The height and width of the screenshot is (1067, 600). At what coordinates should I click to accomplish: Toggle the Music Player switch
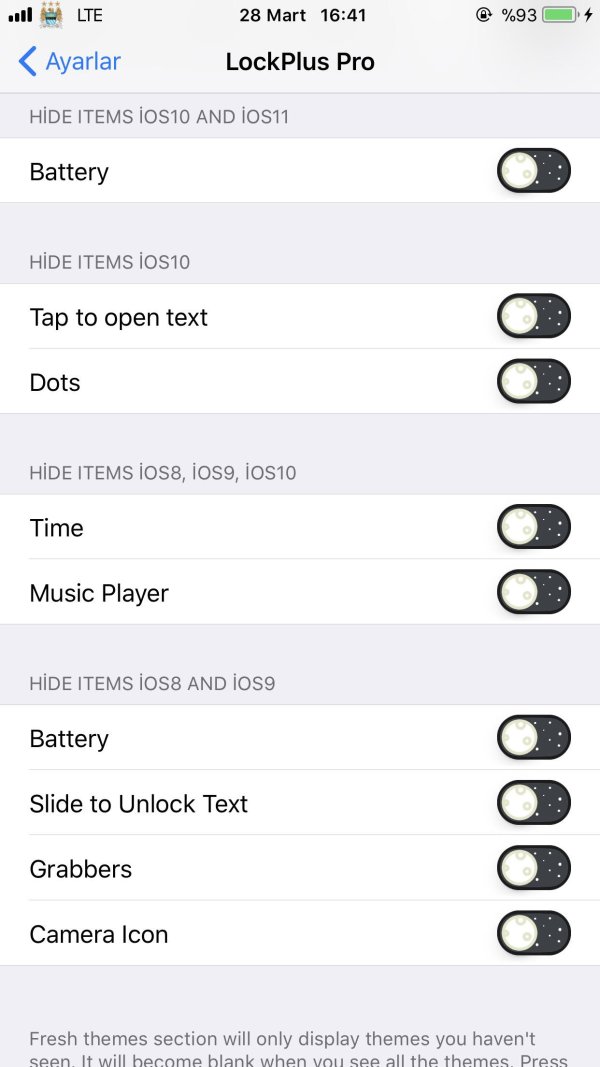click(534, 593)
